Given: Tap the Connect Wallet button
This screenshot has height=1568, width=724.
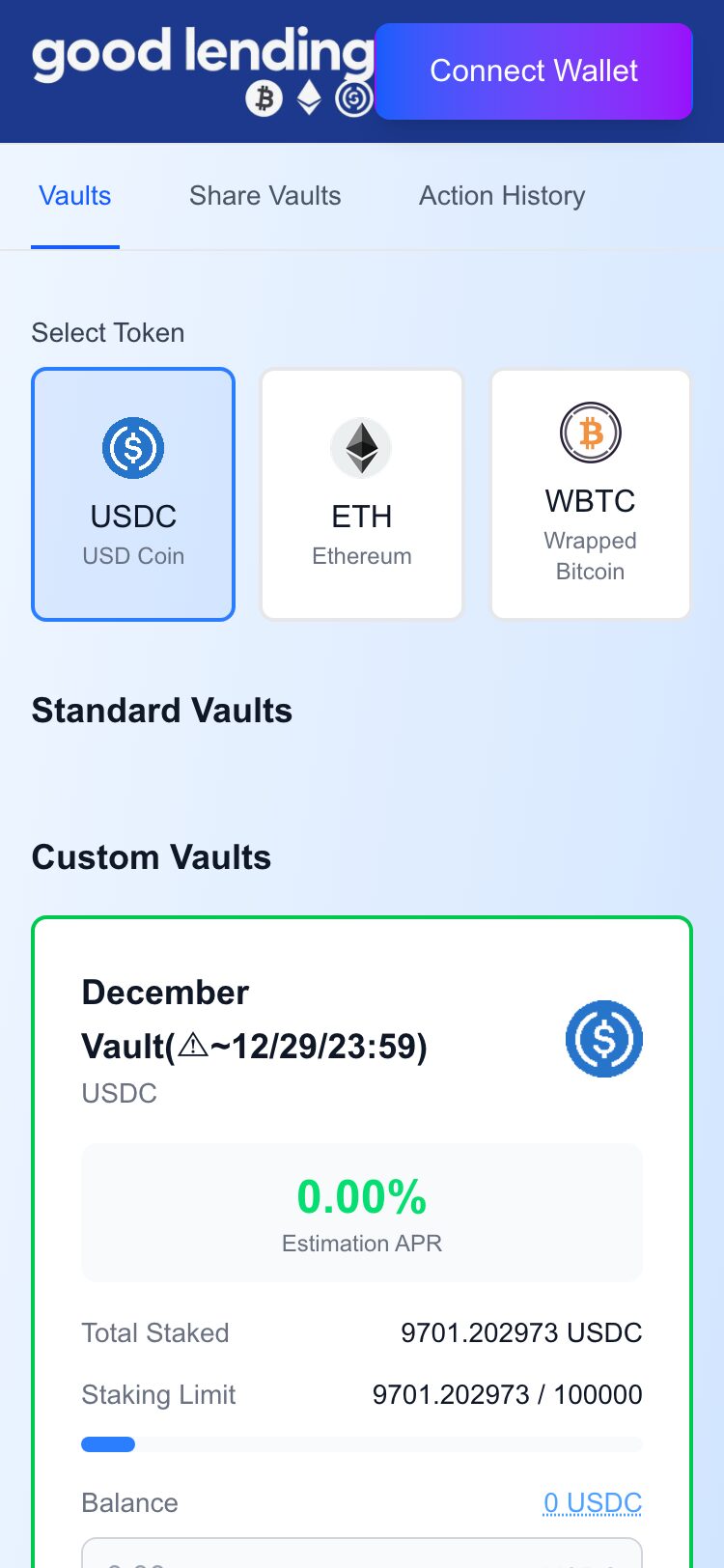Looking at the screenshot, I should (534, 71).
